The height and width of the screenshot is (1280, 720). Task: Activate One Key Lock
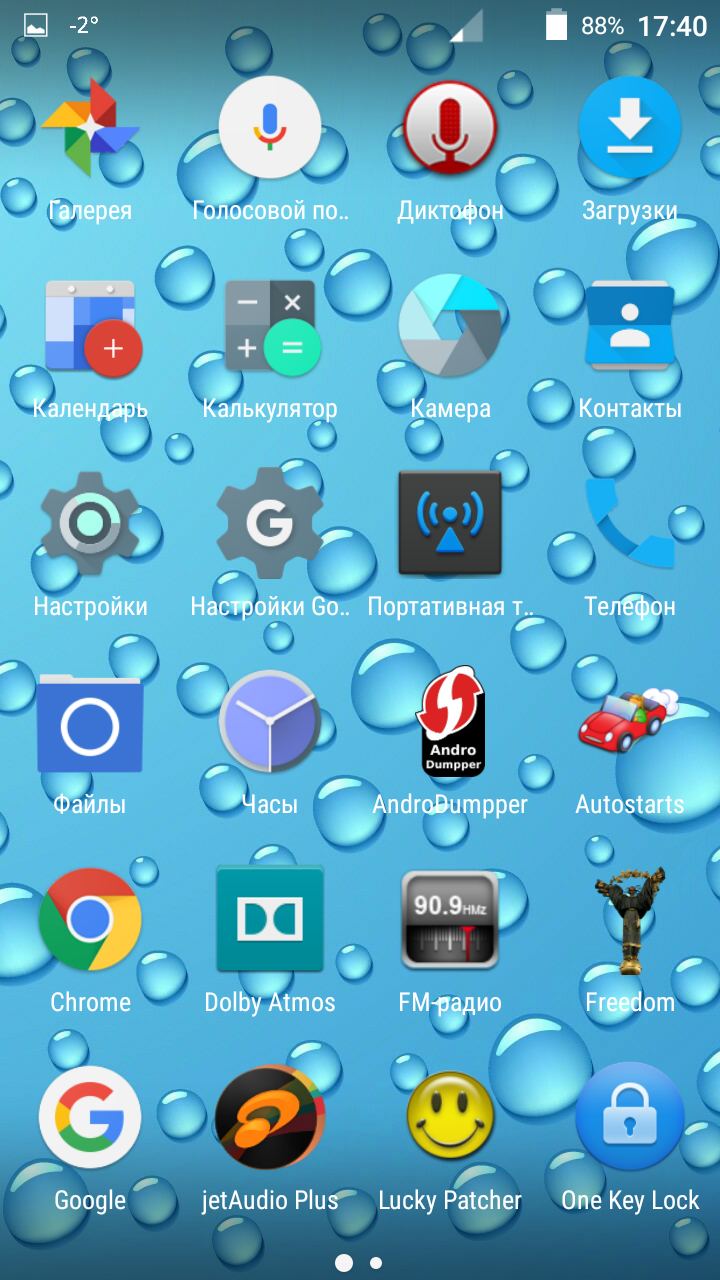click(x=630, y=1117)
